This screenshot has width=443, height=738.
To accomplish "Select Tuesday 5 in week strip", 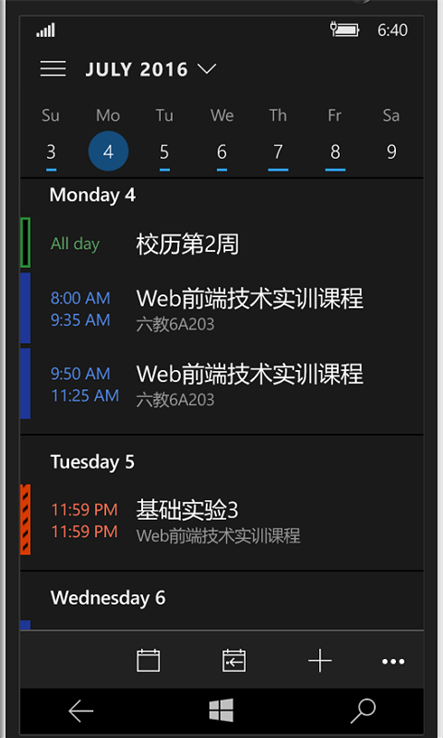I will (x=164, y=152).
